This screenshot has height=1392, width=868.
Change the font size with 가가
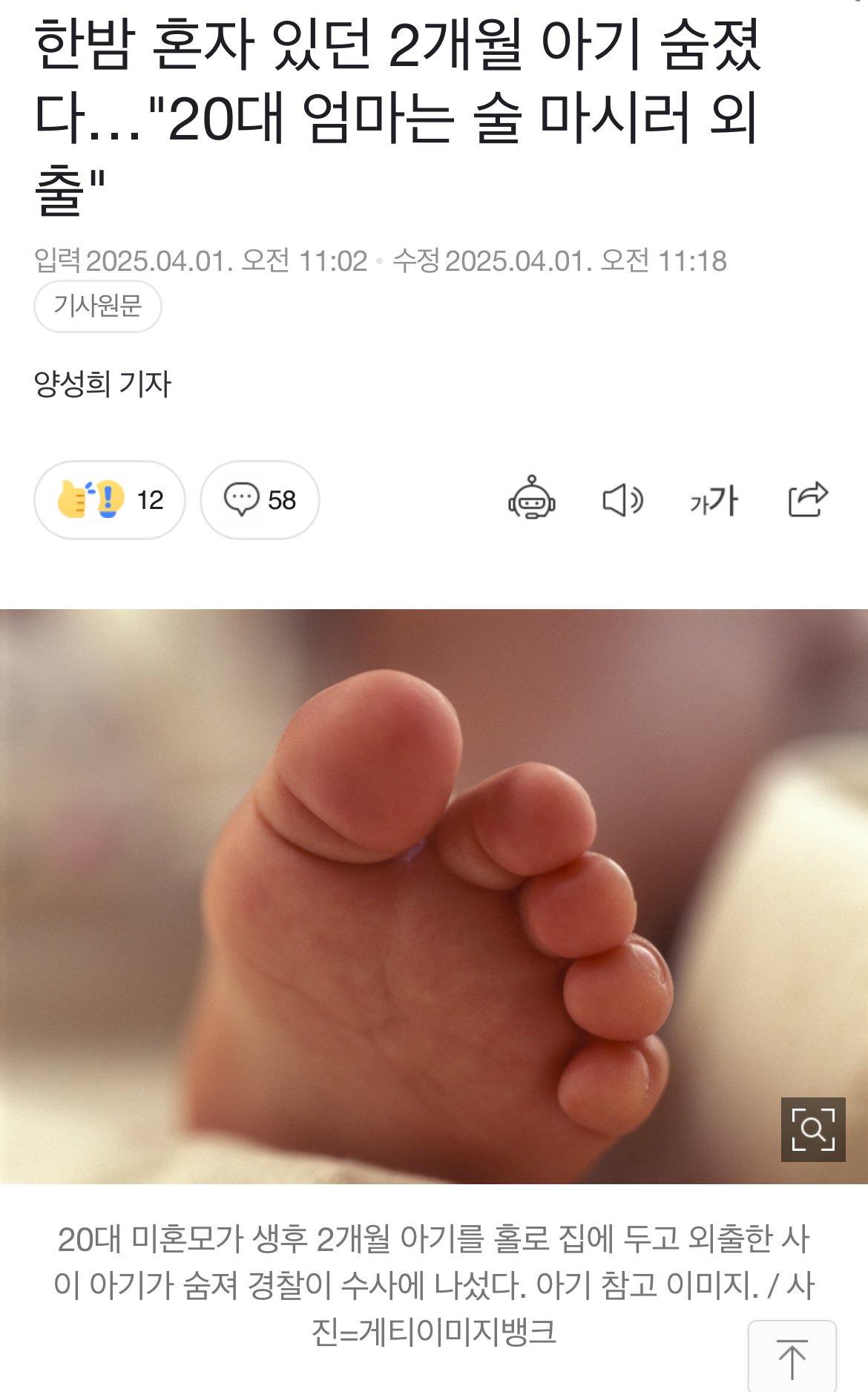coord(714,500)
